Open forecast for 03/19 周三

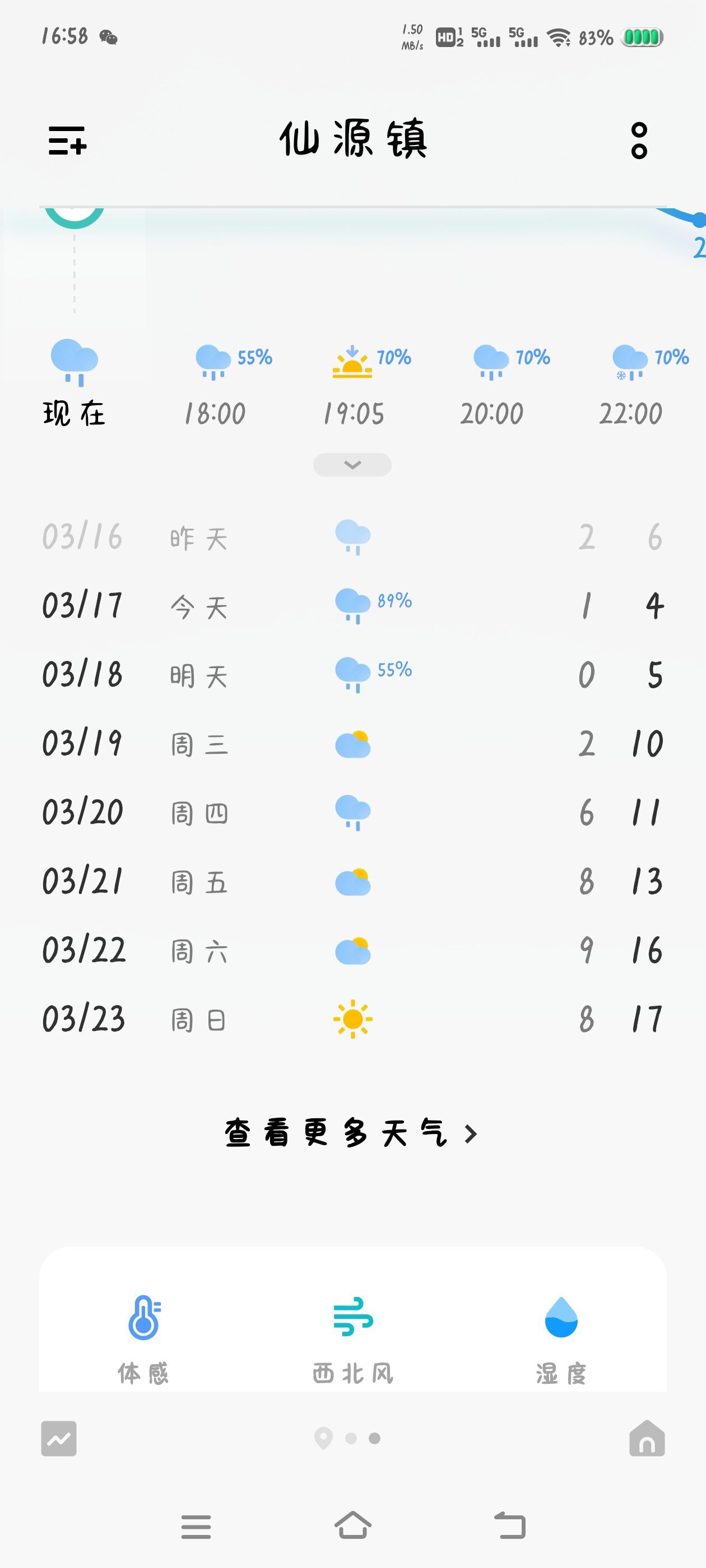pyautogui.click(x=352, y=744)
